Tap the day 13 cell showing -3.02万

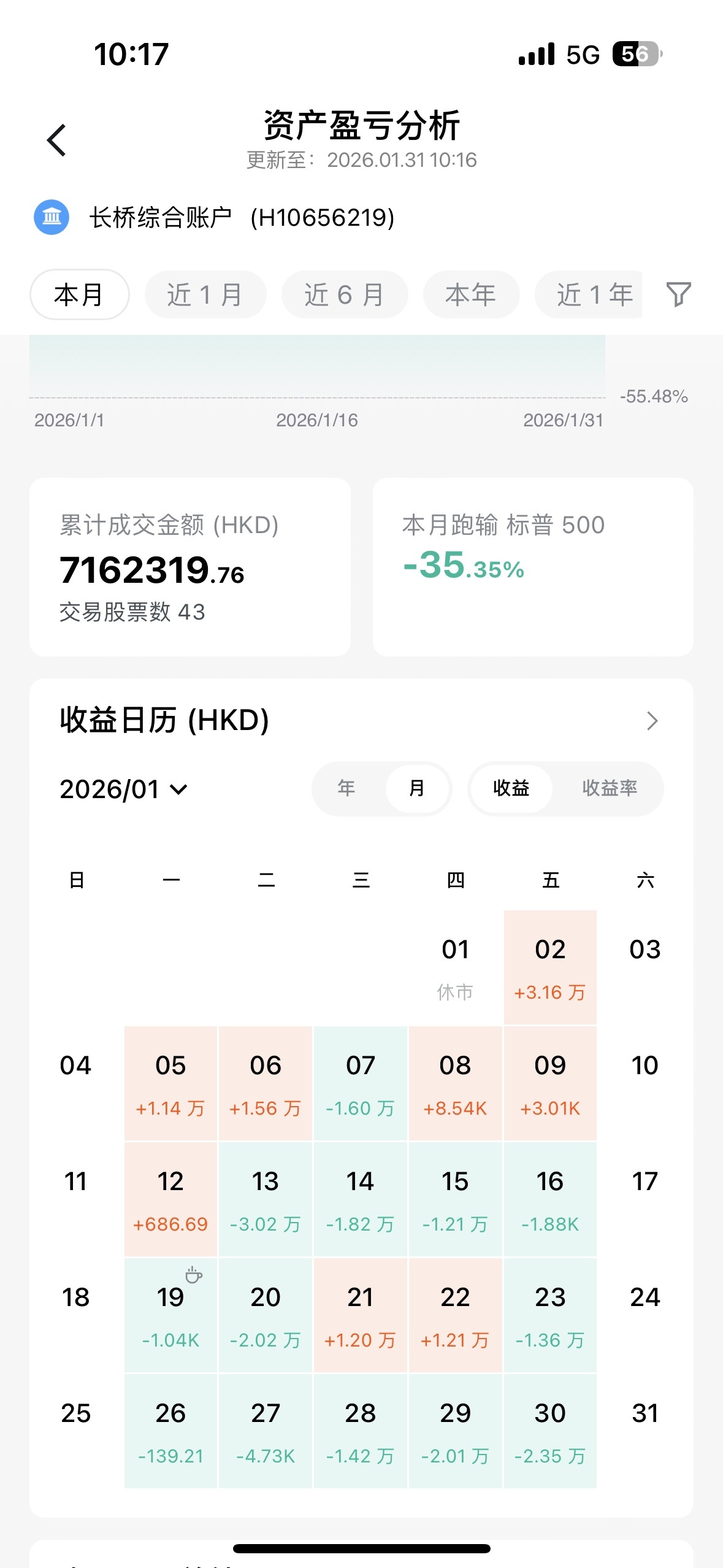pos(266,1199)
